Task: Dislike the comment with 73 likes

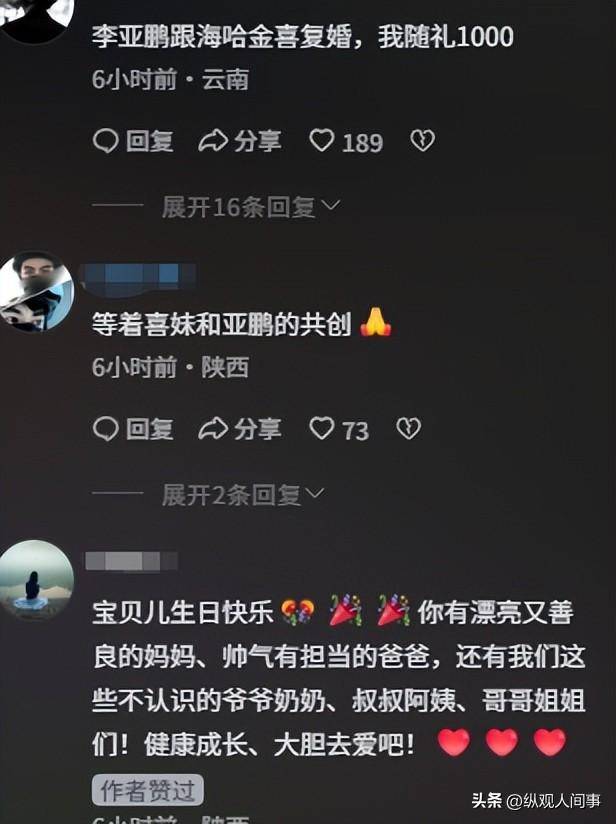Action: pos(408,429)
